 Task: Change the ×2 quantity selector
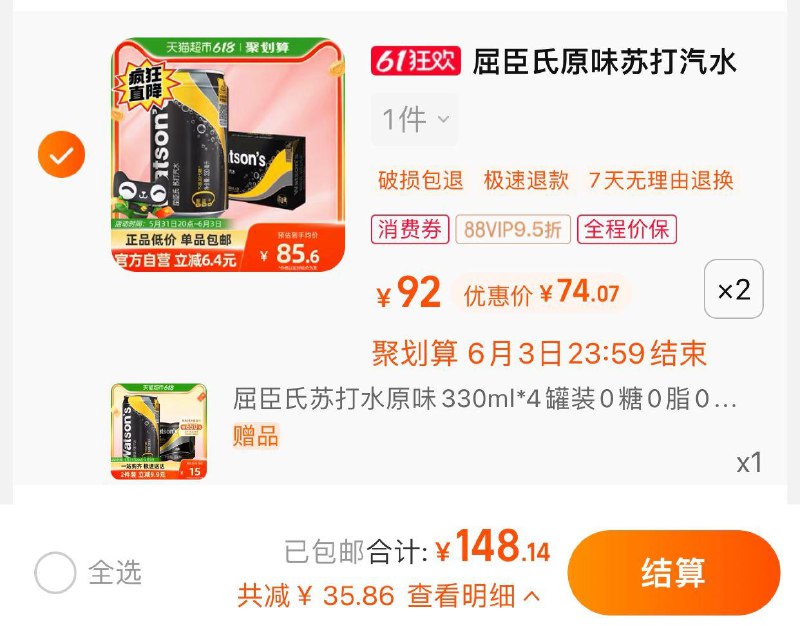734,290
